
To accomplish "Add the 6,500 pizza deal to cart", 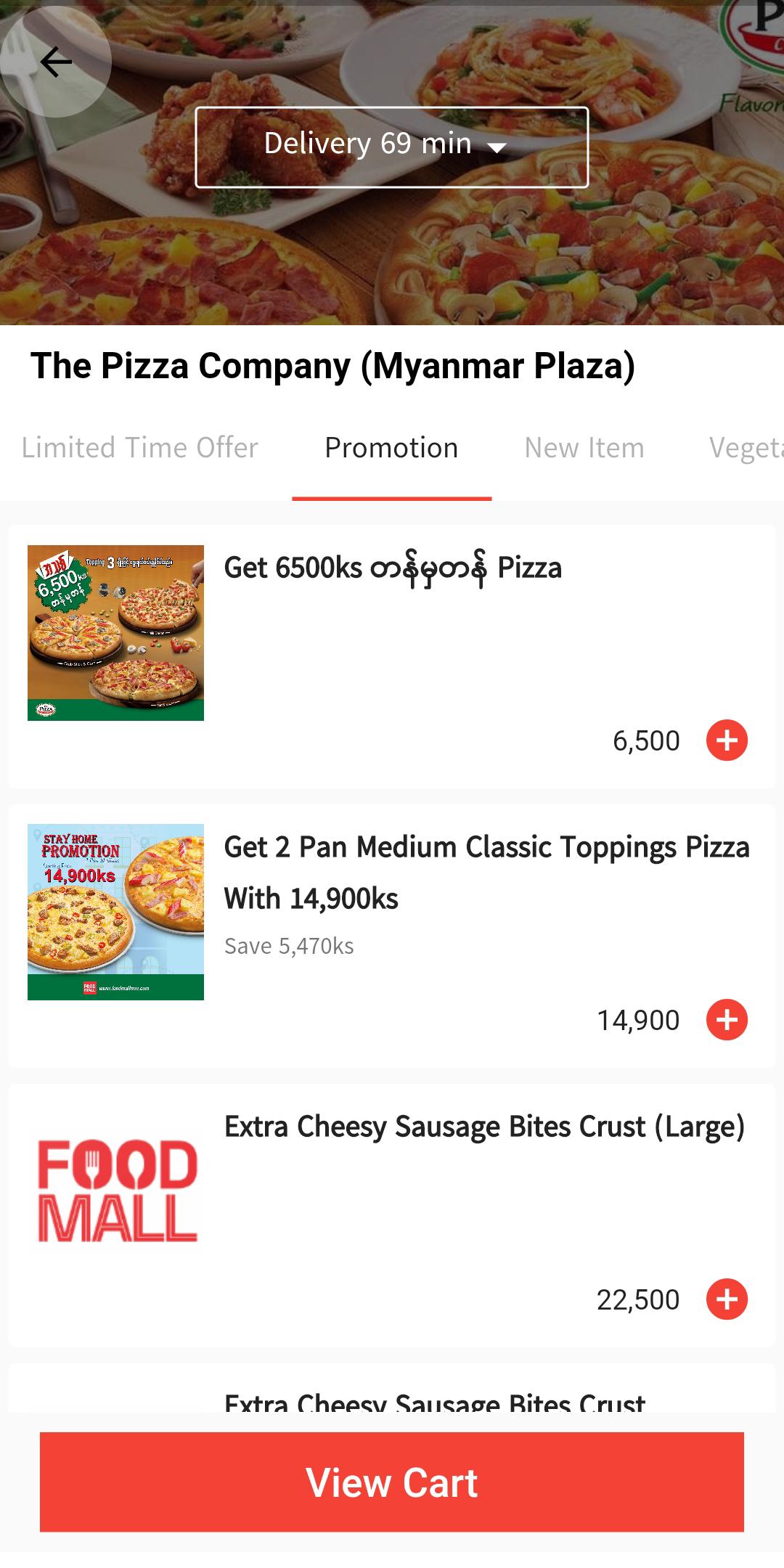I will point(727,740).
